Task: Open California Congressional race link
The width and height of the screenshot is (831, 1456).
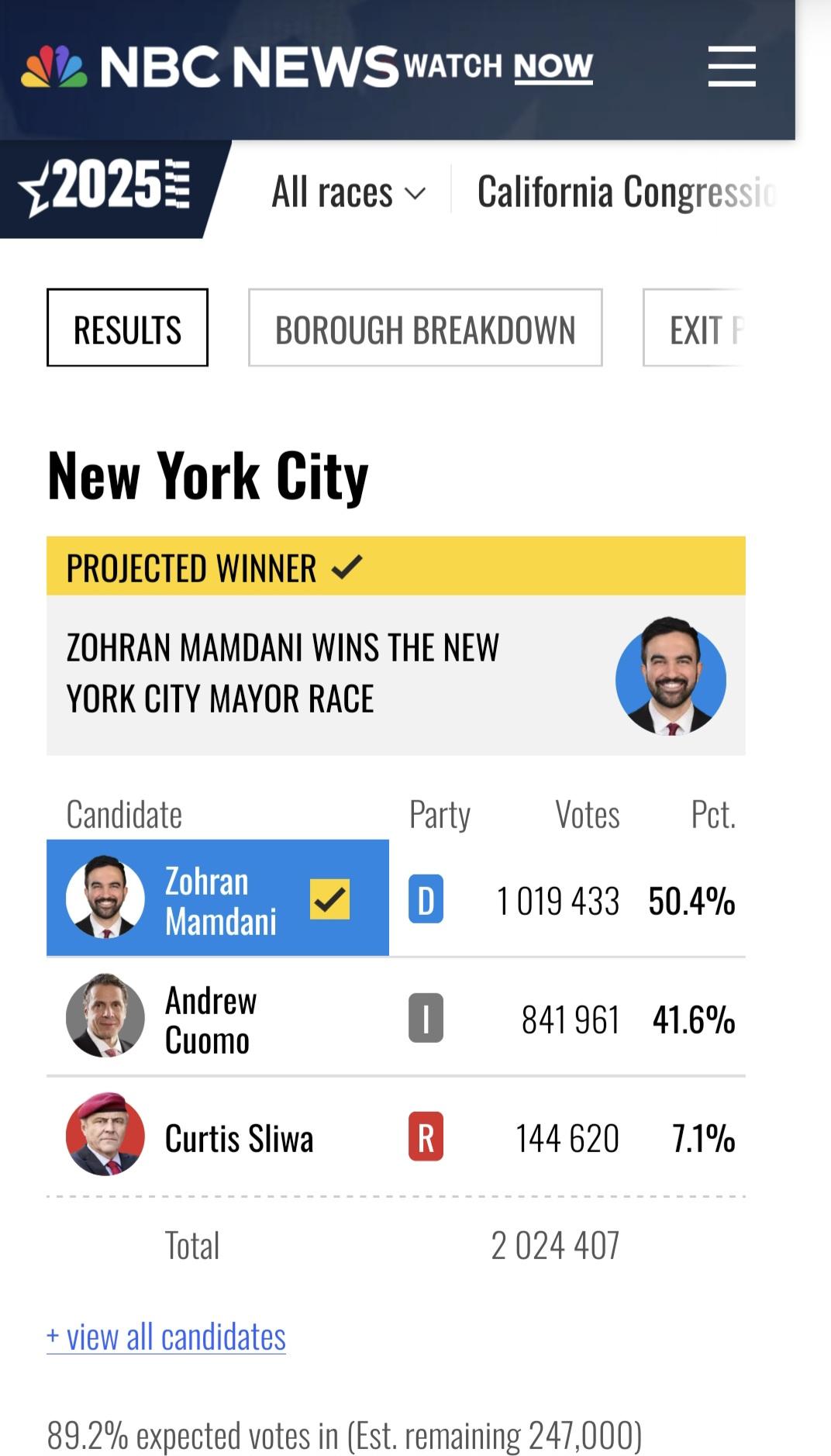Action: click(x=626, y=191)
